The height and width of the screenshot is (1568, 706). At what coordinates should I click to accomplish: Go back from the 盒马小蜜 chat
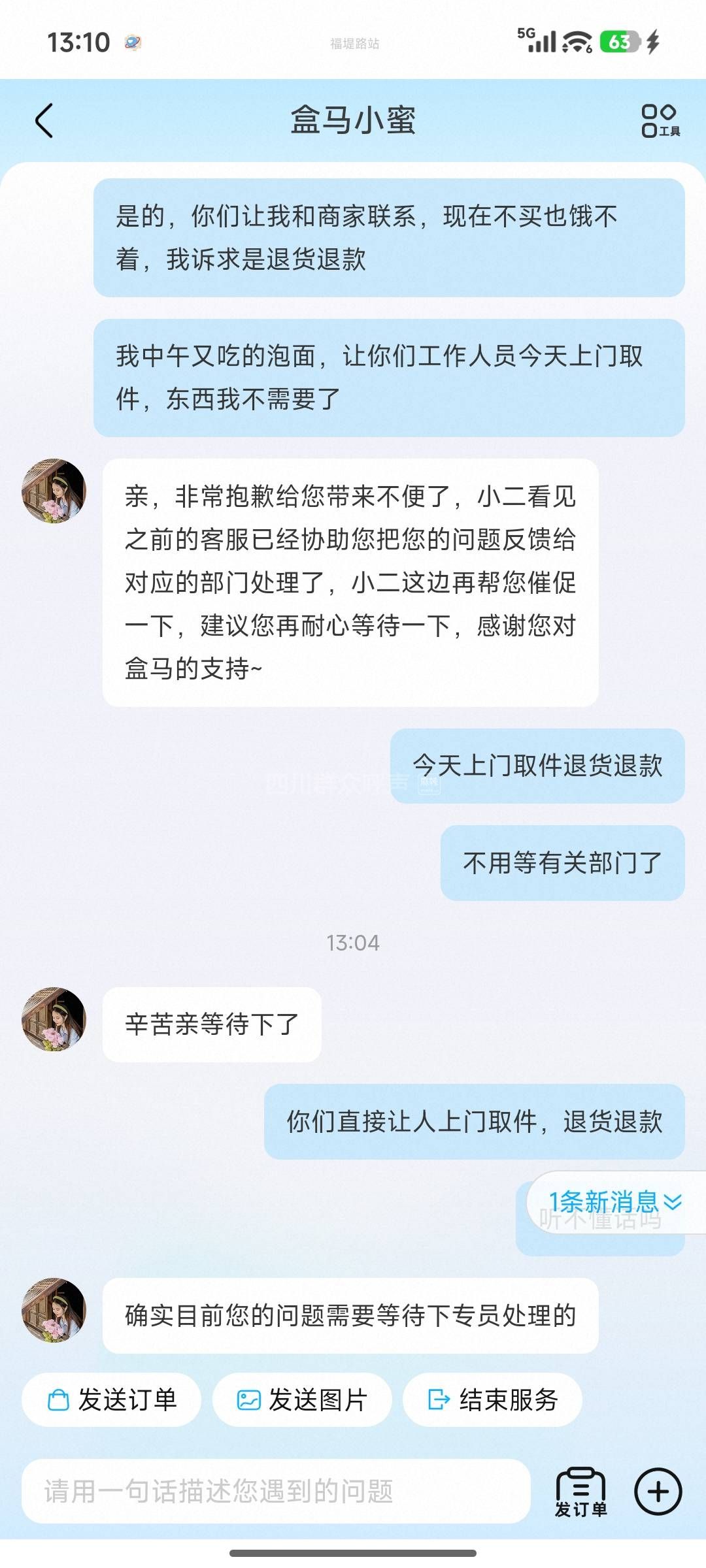(x=44, y=121)
